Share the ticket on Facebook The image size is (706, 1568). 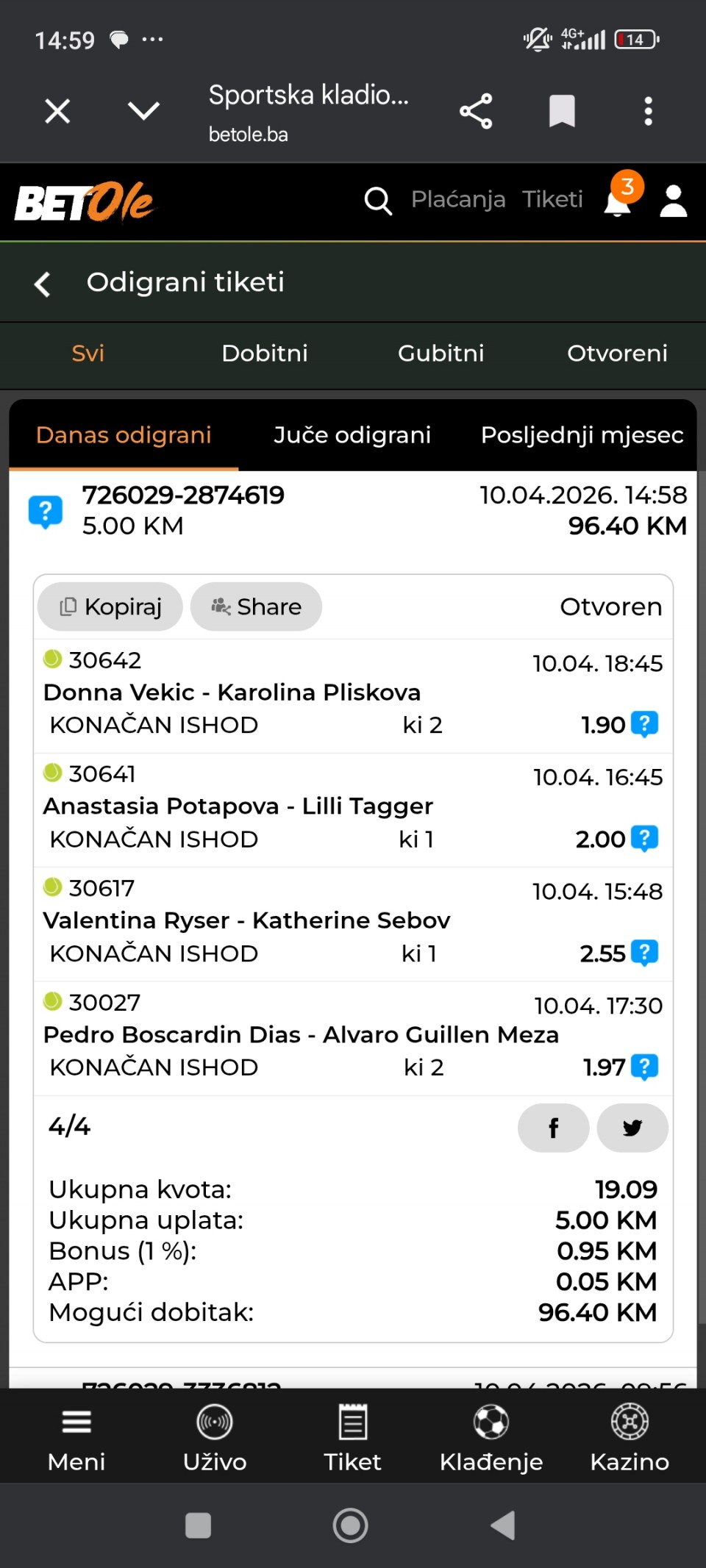tap(553, 1128)
